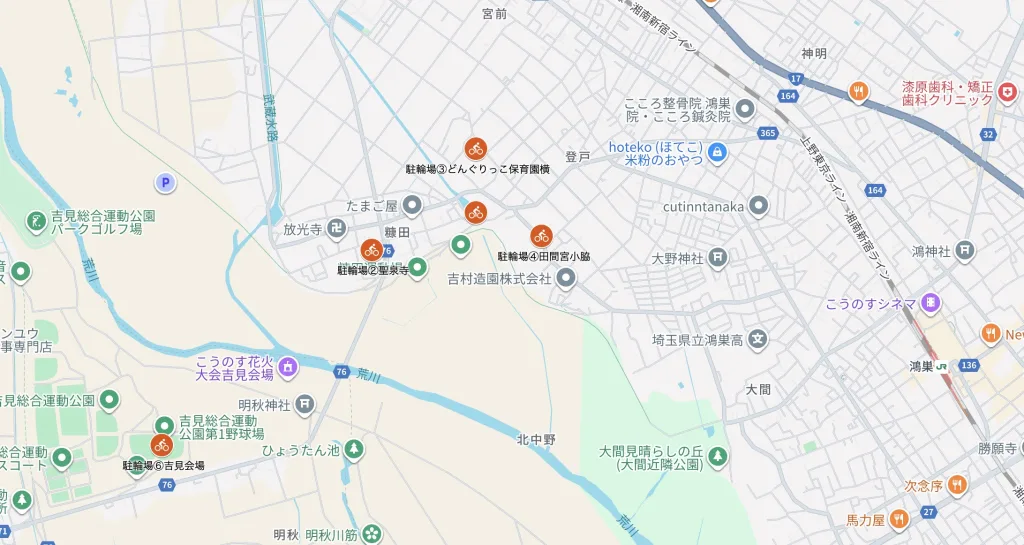This screenshot has width=1024, height=545.
Task: Tap the 馬力屋 restaurant pin
Action: (899, 519)
